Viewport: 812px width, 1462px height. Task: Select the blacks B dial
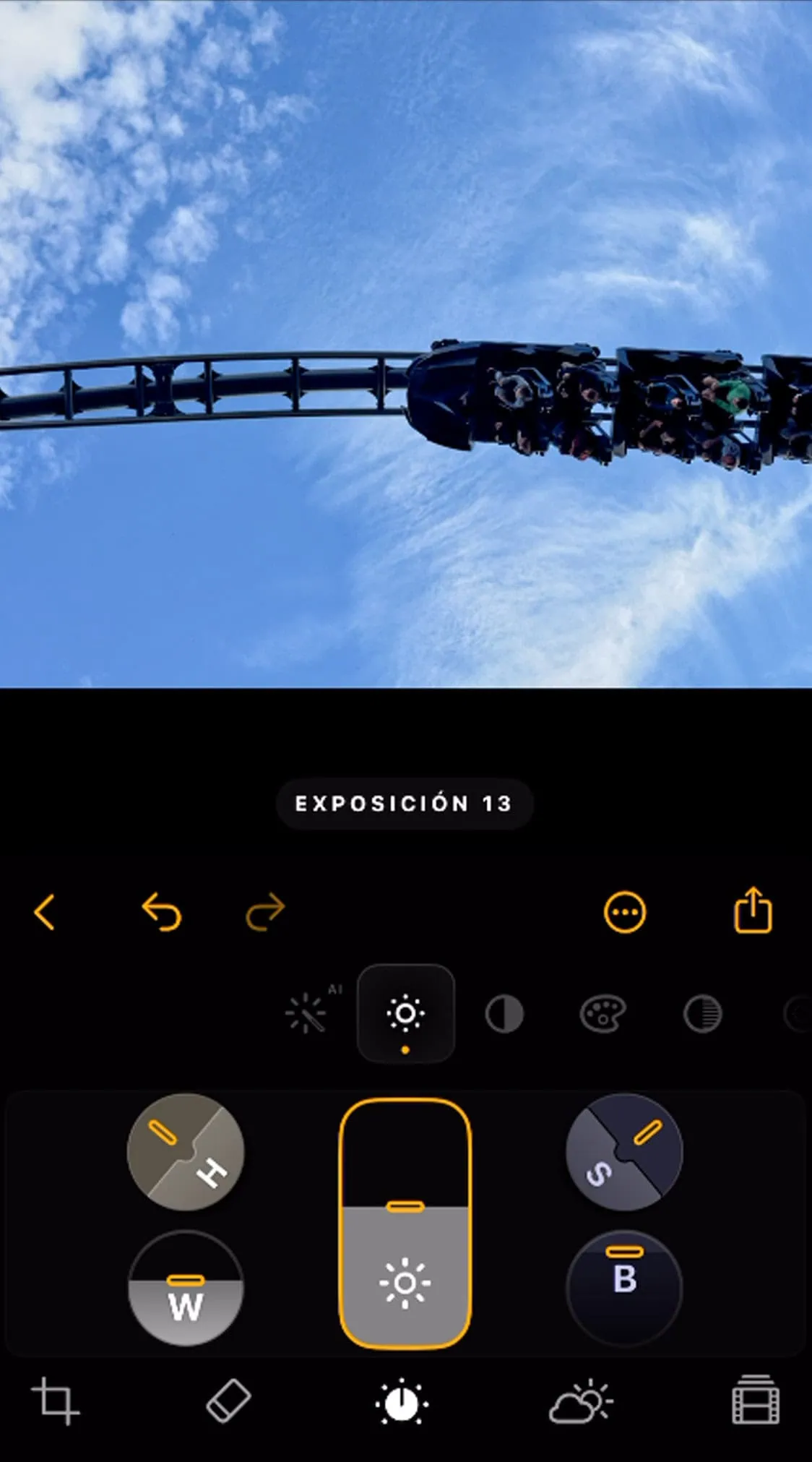(624, 1289)
